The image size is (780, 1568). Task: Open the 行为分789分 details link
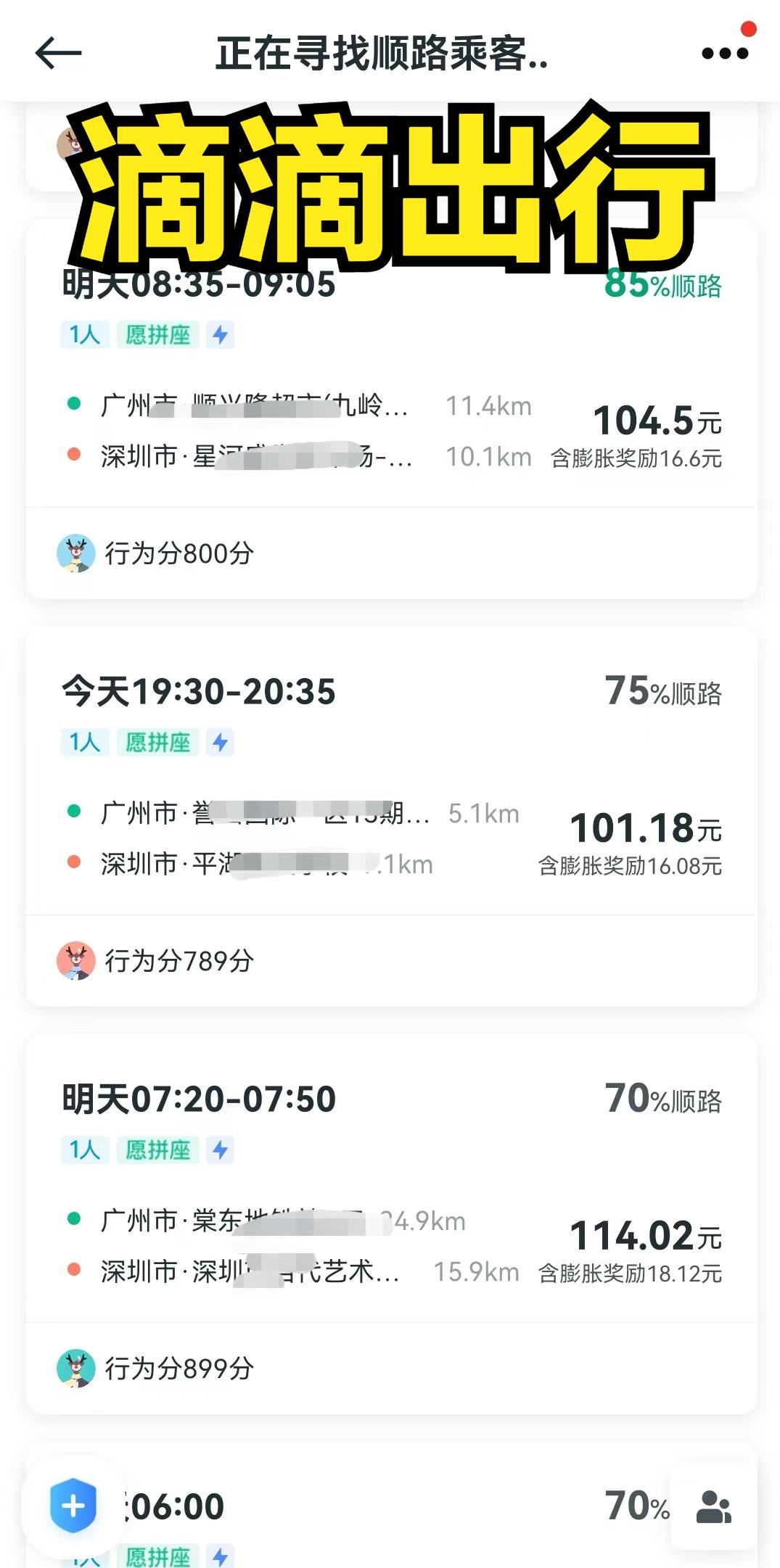click(181, 962)
